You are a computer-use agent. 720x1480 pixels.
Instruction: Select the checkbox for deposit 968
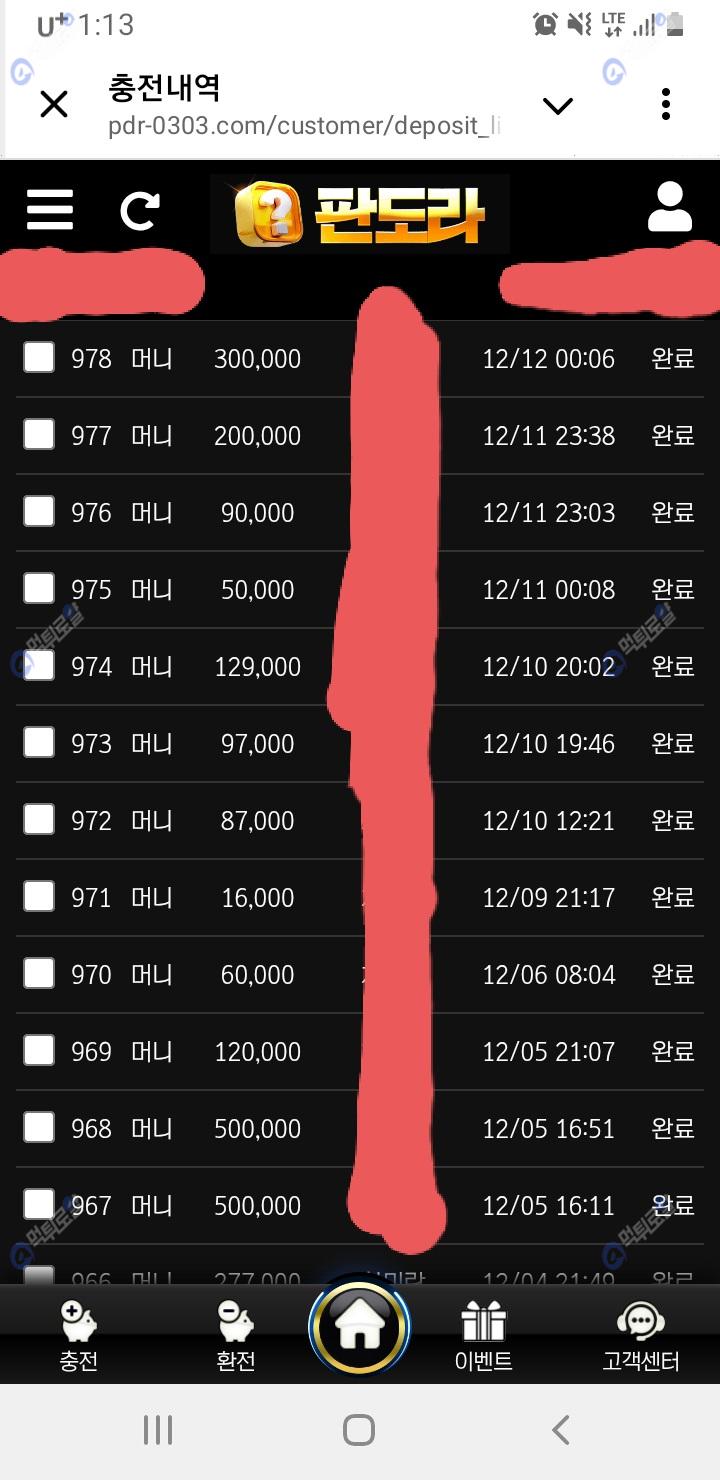(39, 1127)
